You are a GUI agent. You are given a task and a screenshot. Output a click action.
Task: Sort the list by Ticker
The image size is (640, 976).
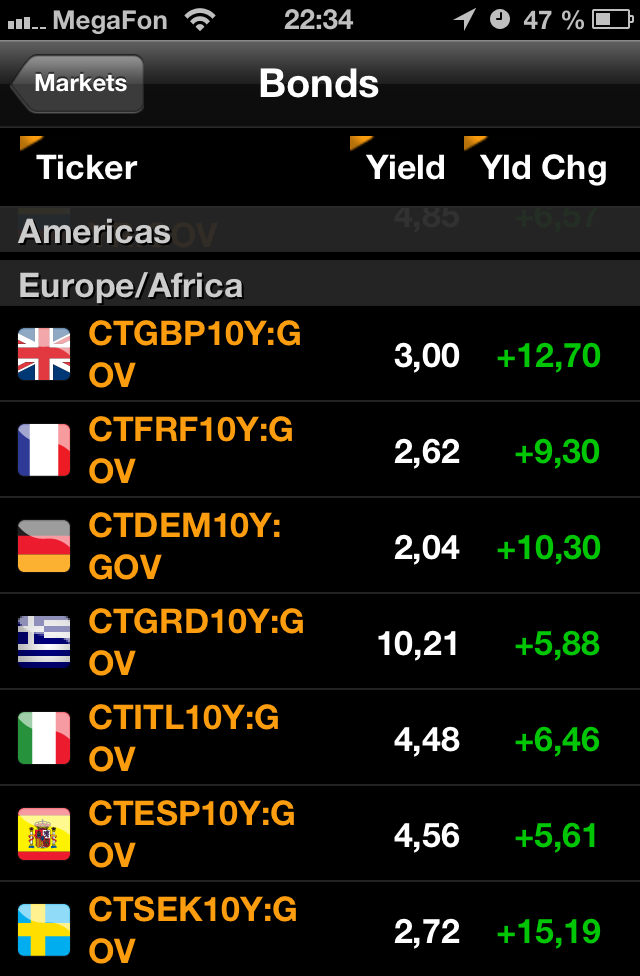click(86, 166)
